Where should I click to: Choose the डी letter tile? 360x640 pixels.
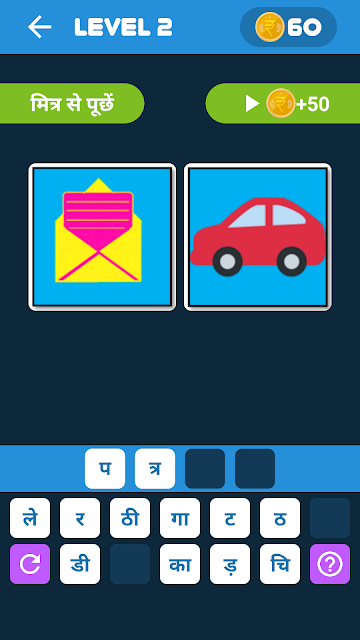point(80,564)
